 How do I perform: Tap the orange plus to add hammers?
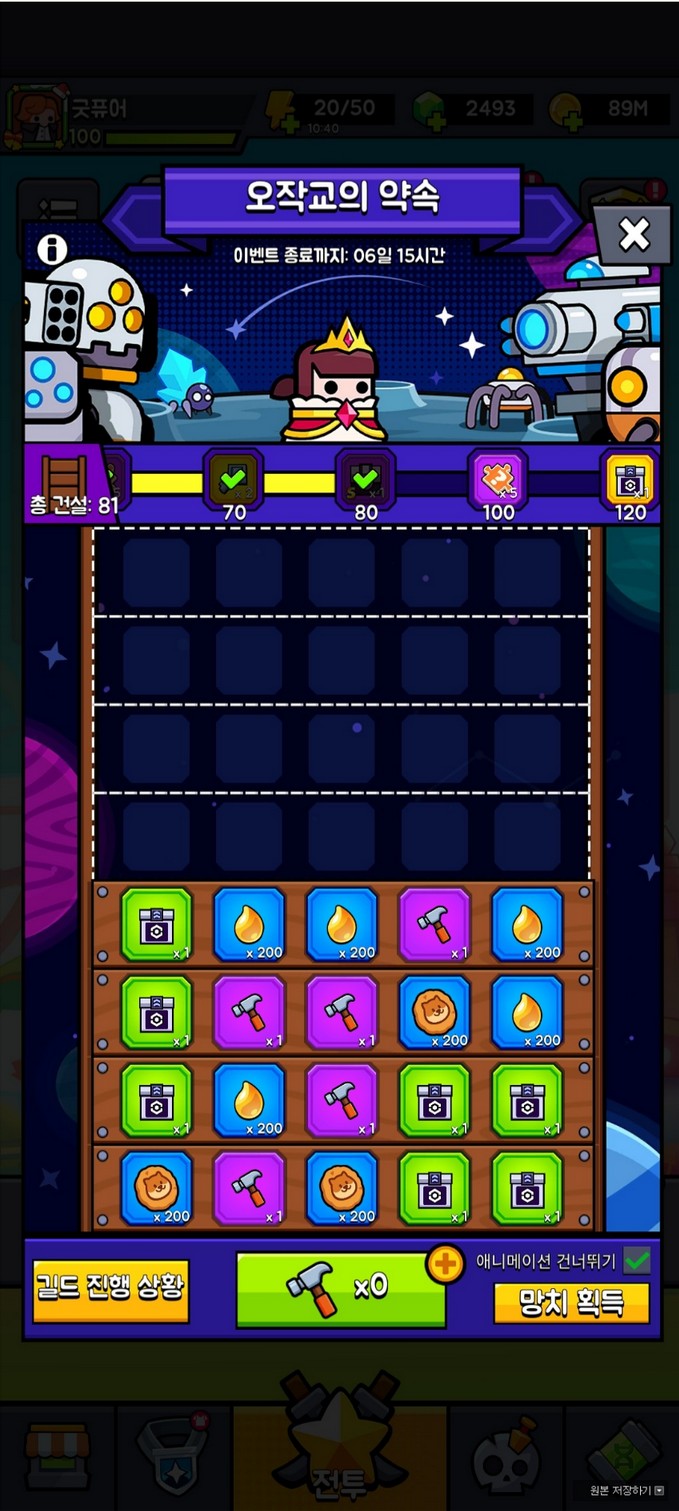(444, 1264)
